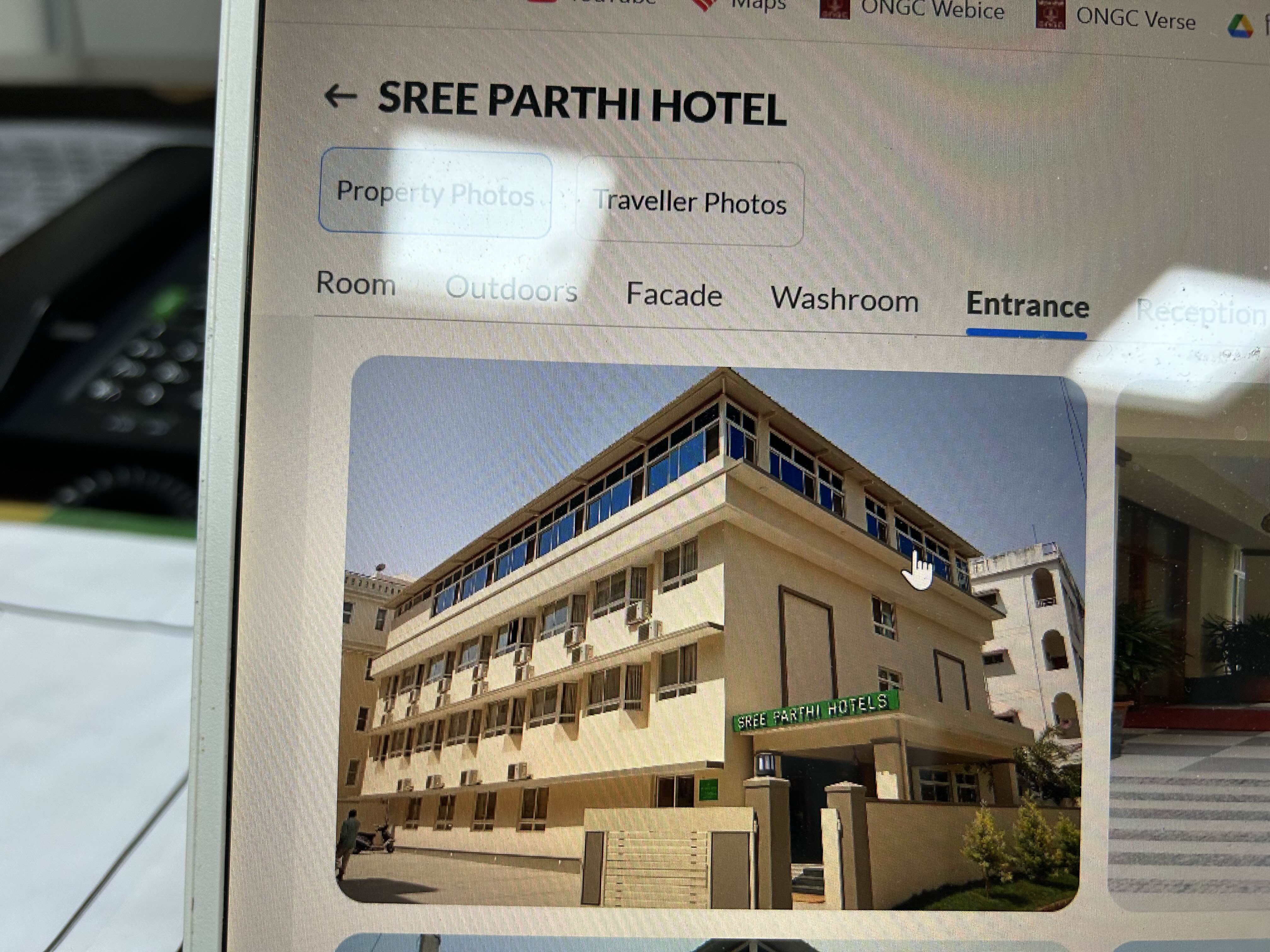View the Facade photos tab
This screenshot has height=952, width=1270.
[x=673, y=294]
